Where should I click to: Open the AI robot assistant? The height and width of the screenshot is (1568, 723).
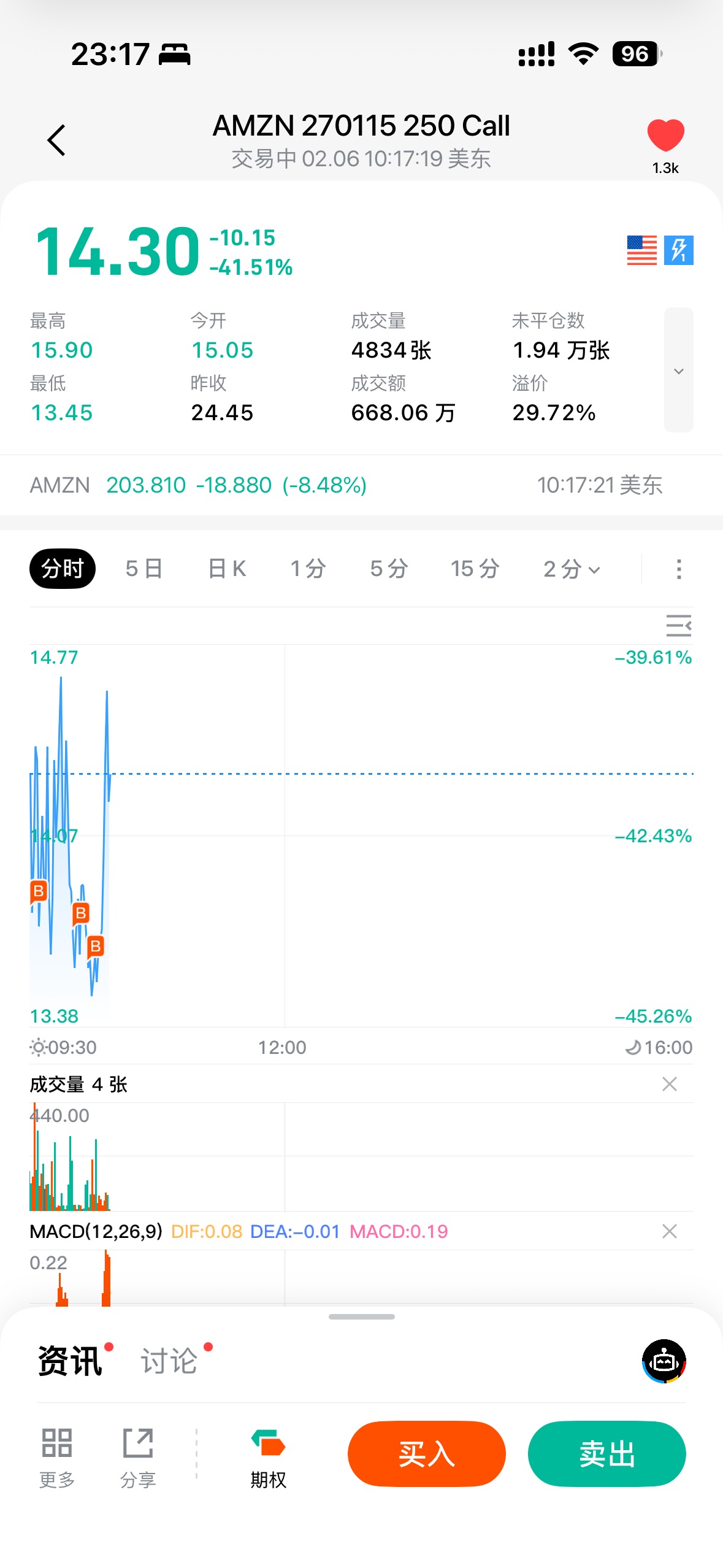664,1361
